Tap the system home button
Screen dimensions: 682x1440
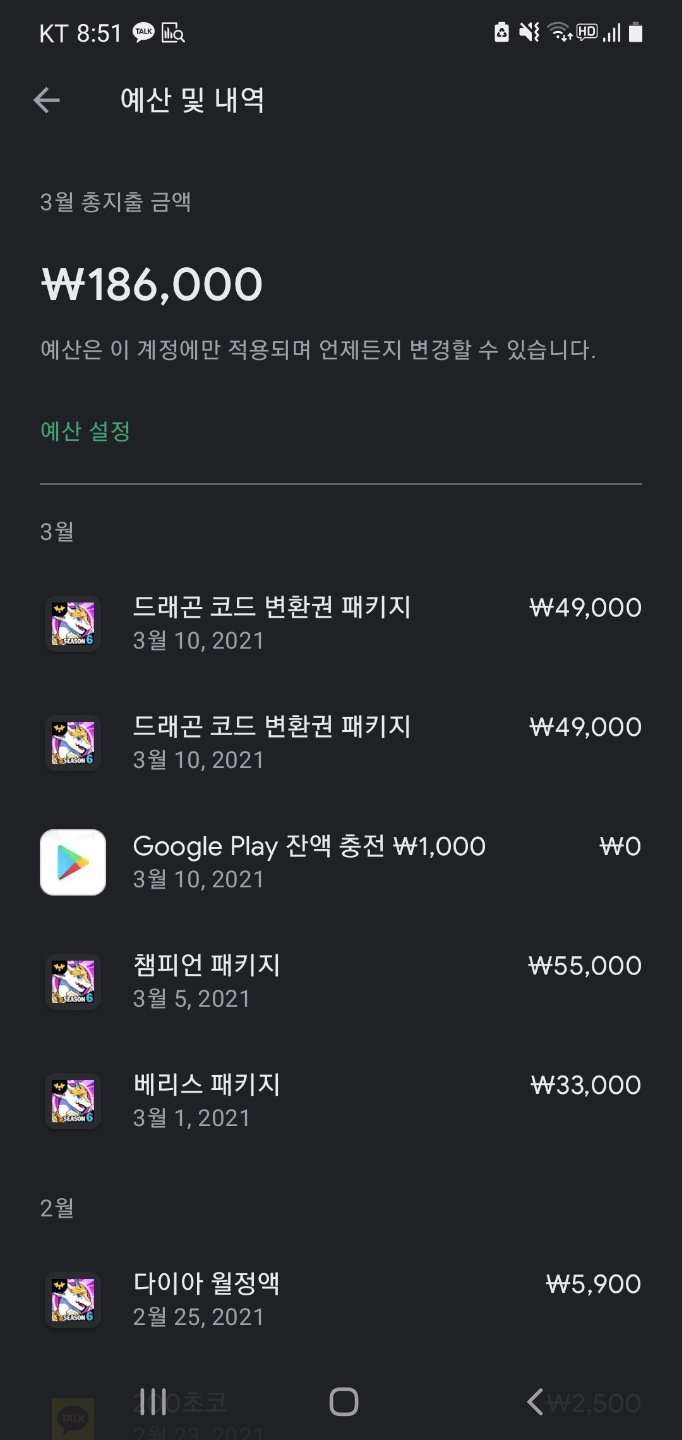[x=343, y=1402]
